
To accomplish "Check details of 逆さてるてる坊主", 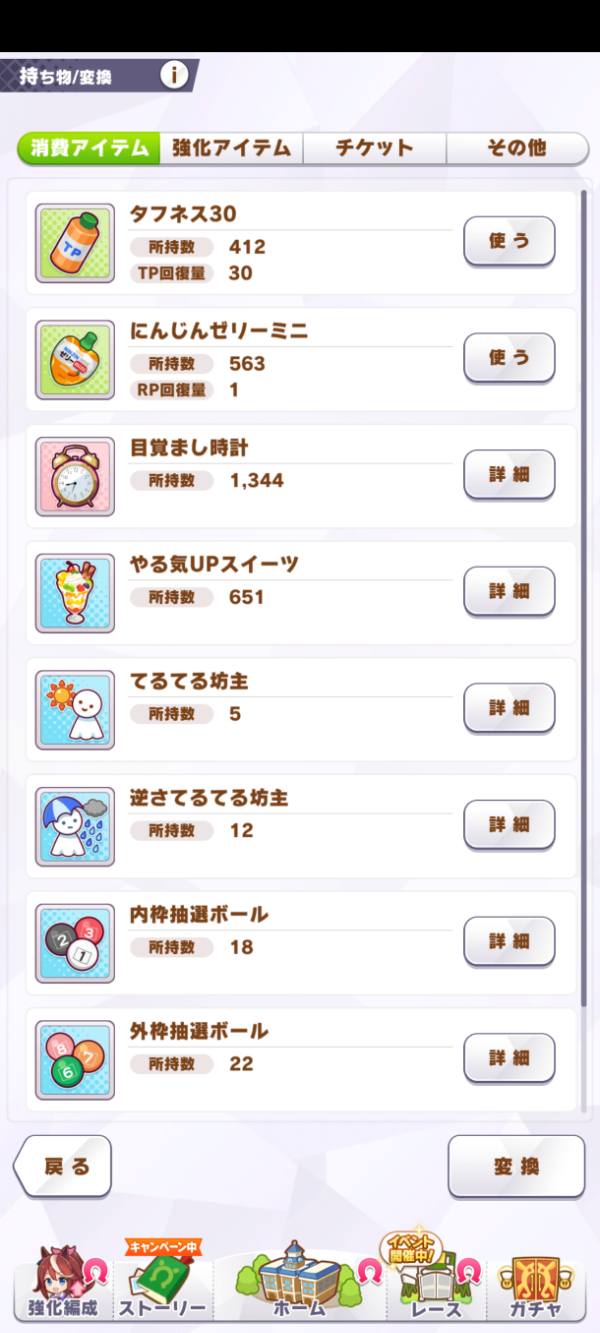I will [x=509, y=825].
